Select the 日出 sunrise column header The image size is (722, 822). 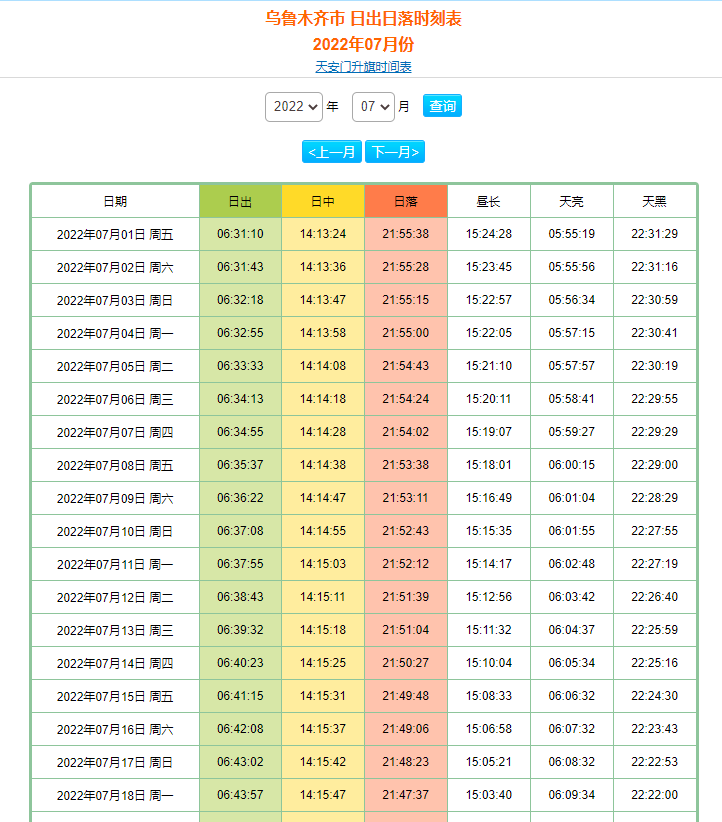(x=240, y=200)
